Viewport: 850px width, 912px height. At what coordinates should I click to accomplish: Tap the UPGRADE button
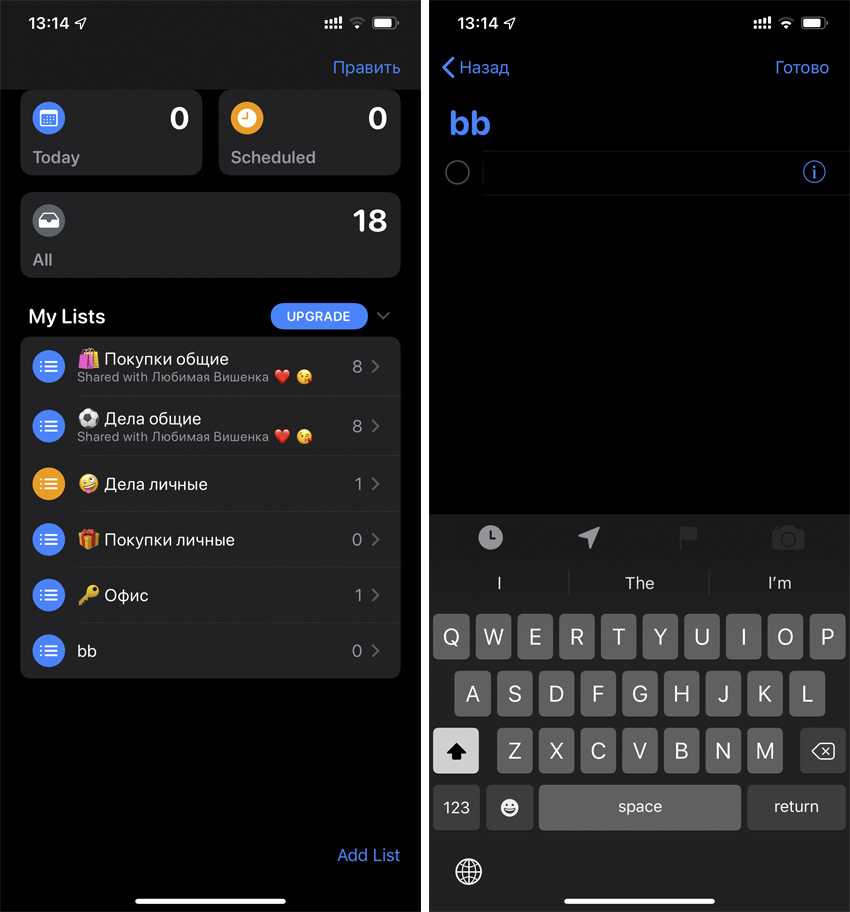[318, 316]
